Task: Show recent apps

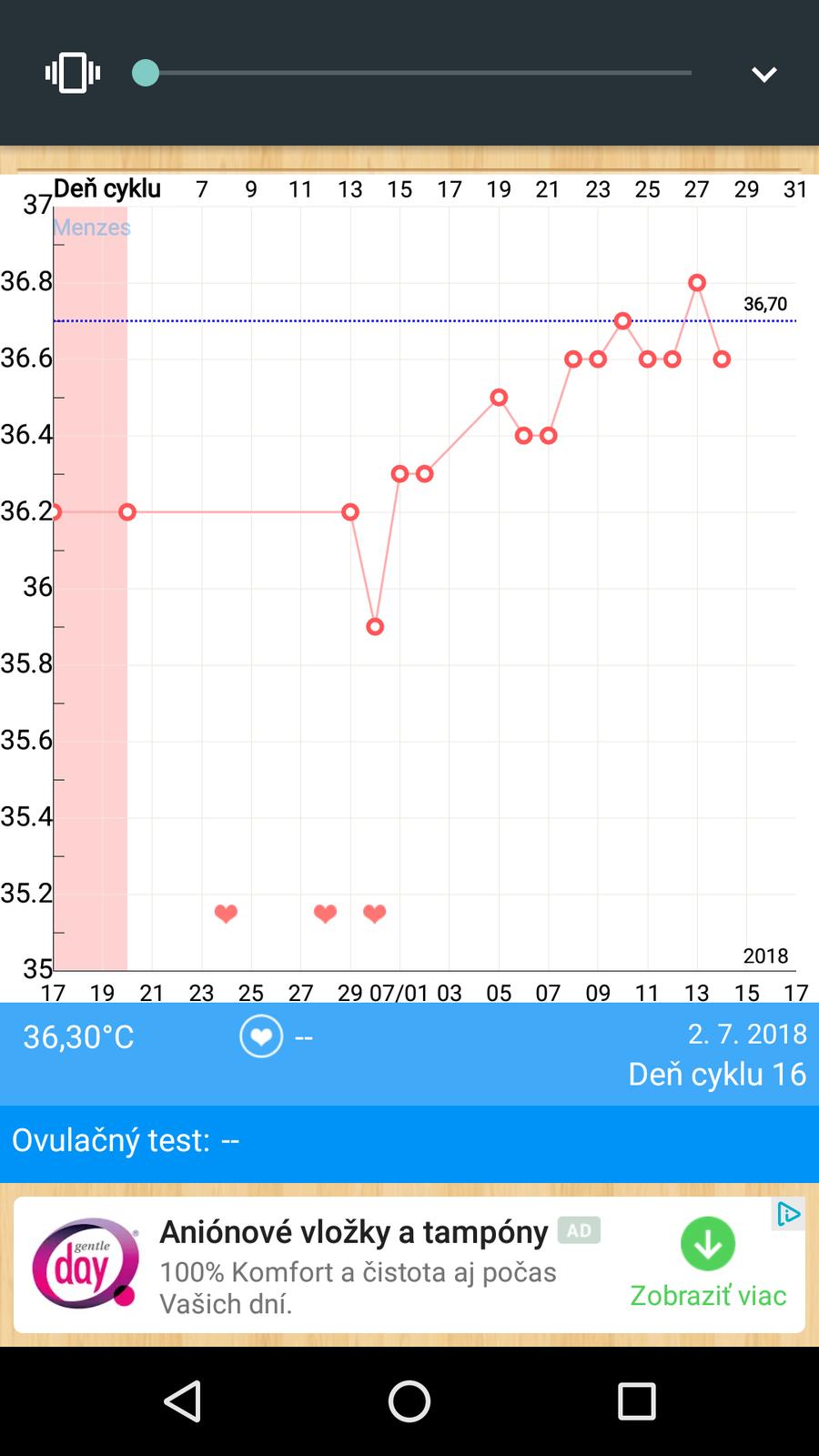Action: coord(636,1400)
